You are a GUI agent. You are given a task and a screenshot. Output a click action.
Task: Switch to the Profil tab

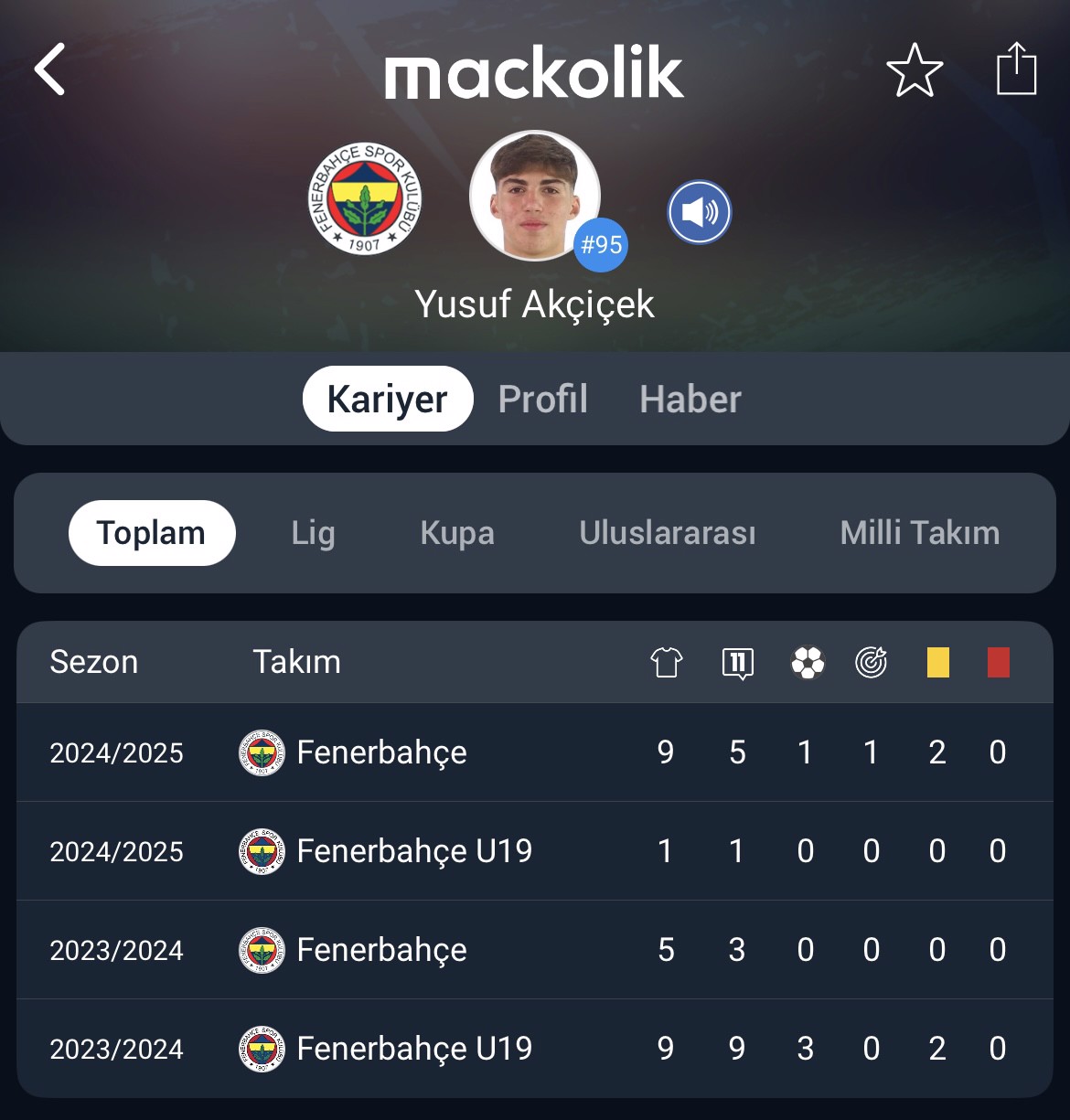pyautogui.click(x=542, y=400)
